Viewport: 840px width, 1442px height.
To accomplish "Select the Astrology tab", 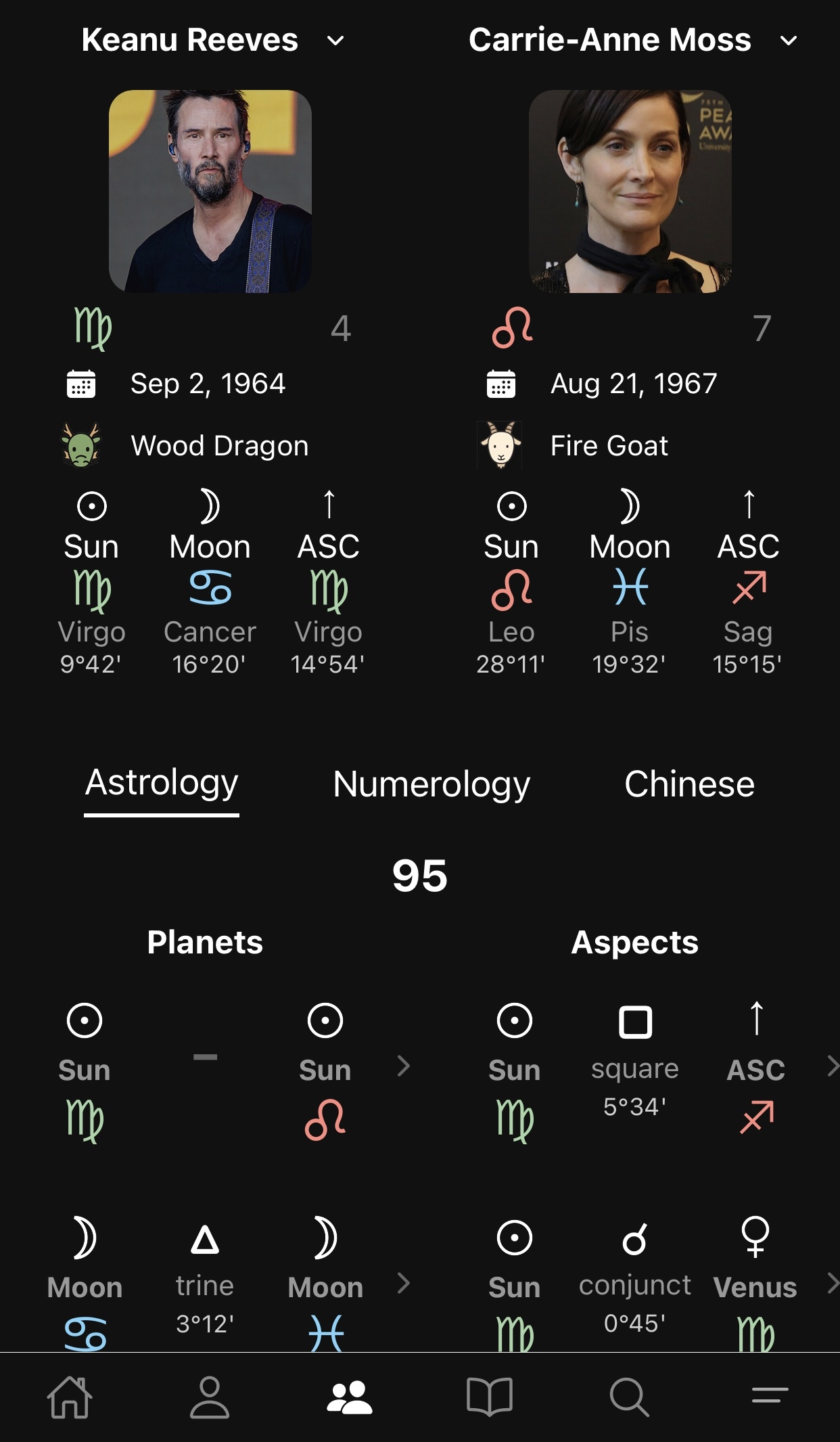I will (x=162, y=784).
